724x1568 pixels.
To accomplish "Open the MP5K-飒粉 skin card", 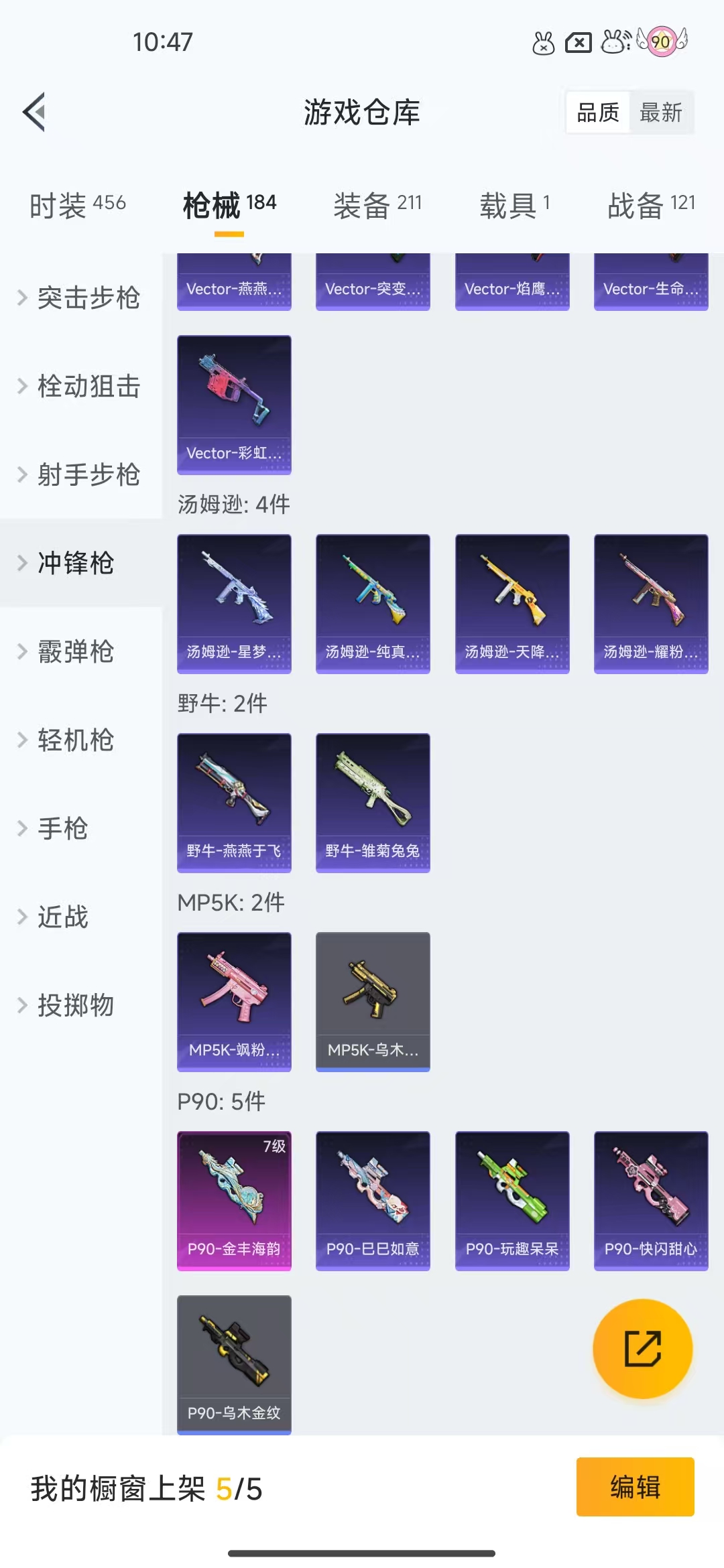I will [234, 1002].
